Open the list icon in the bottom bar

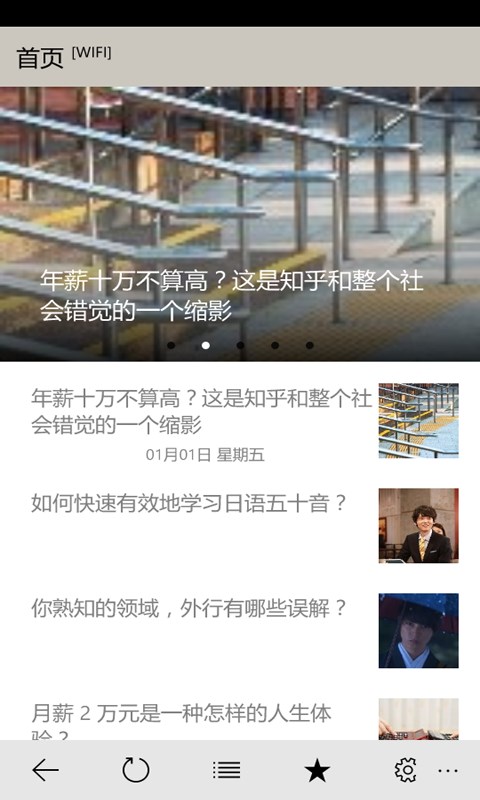click(226, 770)
